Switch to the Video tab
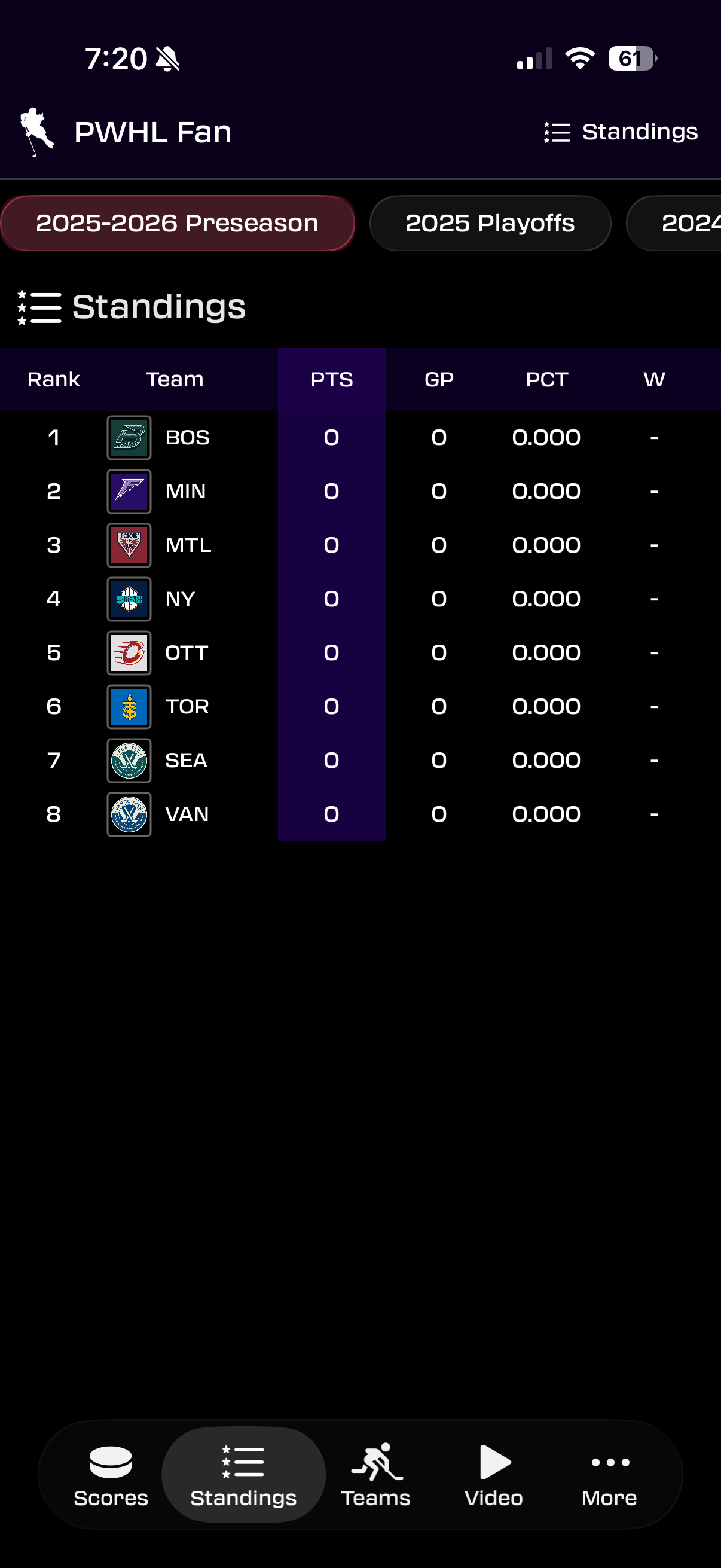Viewport: 721px width, 1568px height. point(493,1475)
